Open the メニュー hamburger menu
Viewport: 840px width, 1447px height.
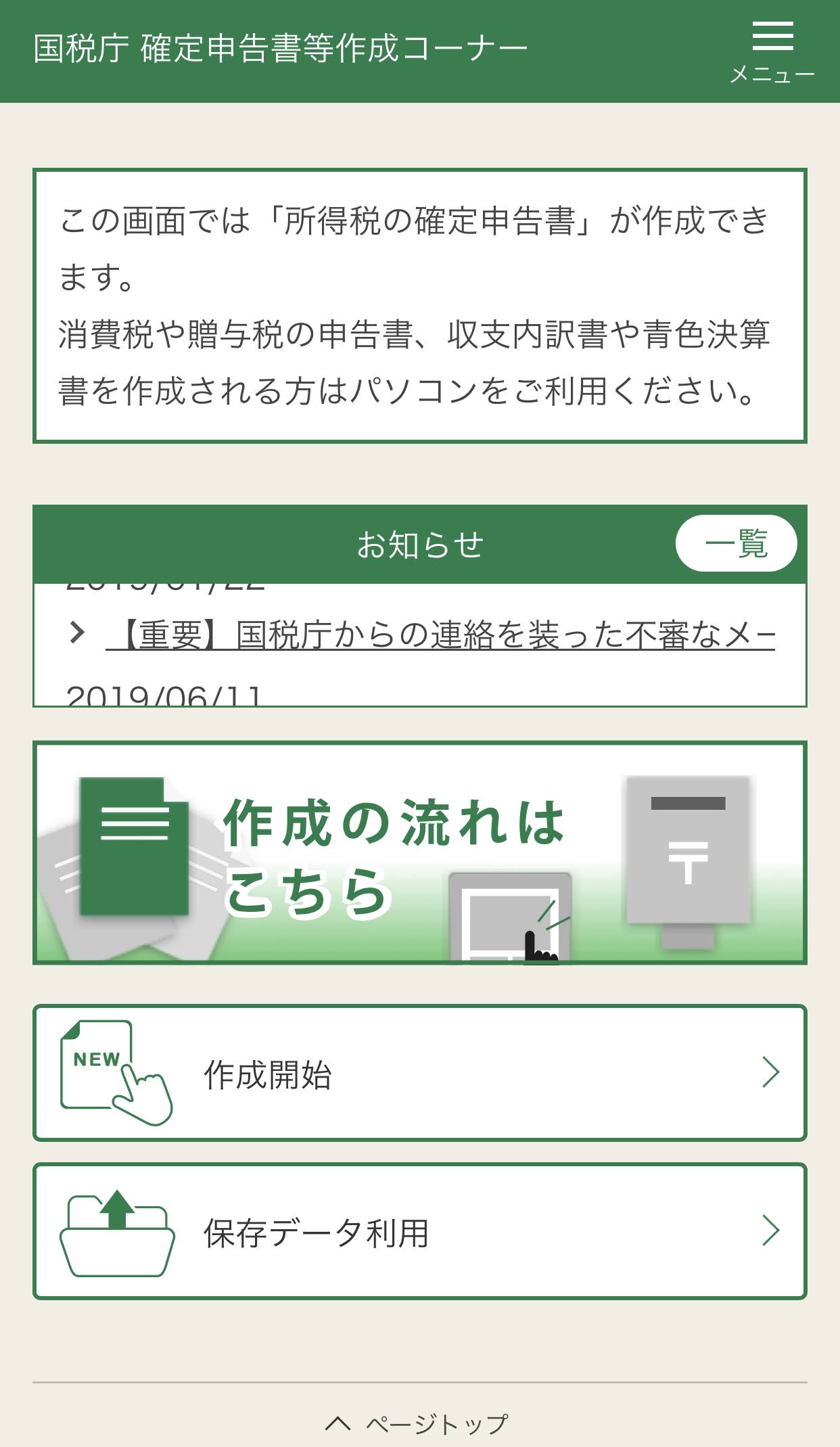pyautogui.click(x=772, y=51)
